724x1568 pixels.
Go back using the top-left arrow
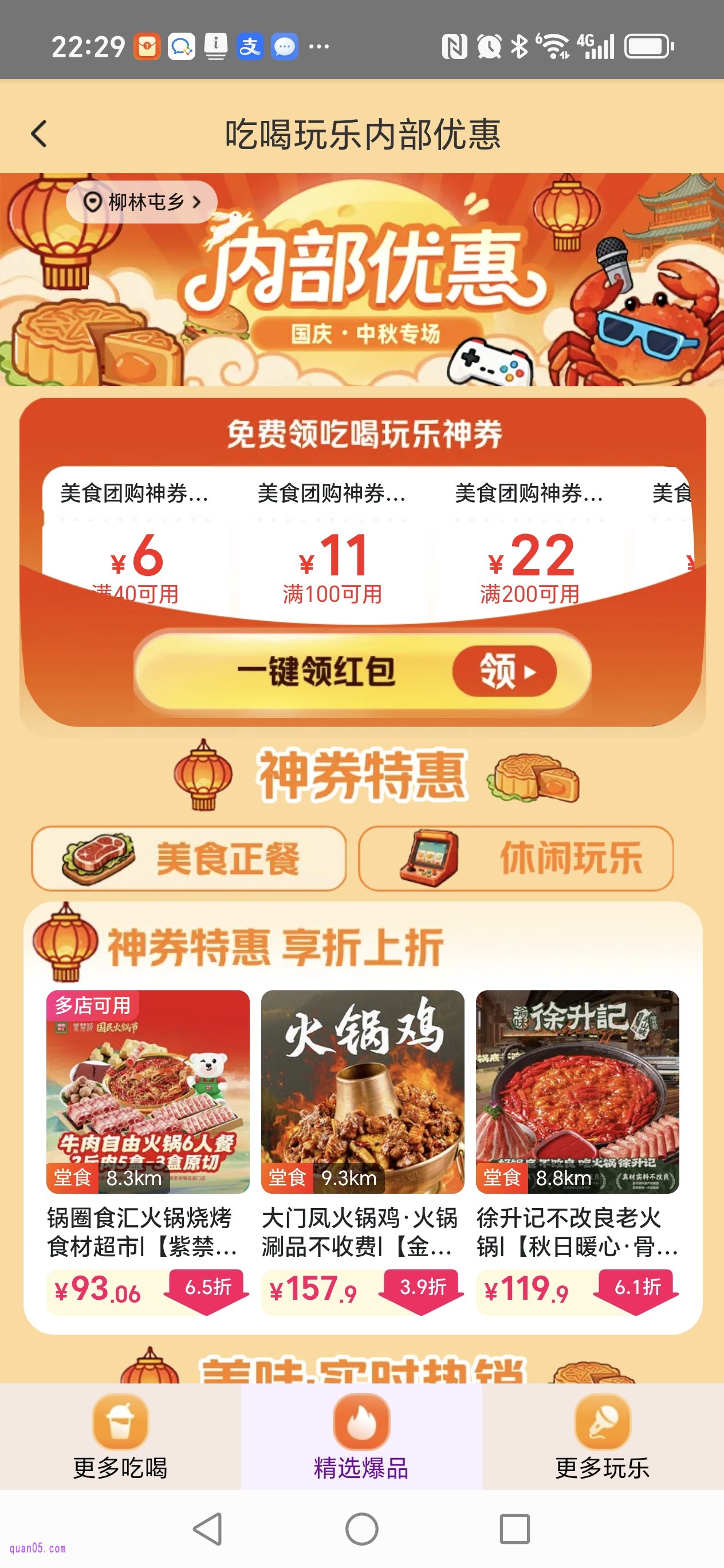[x=39, y=134]
